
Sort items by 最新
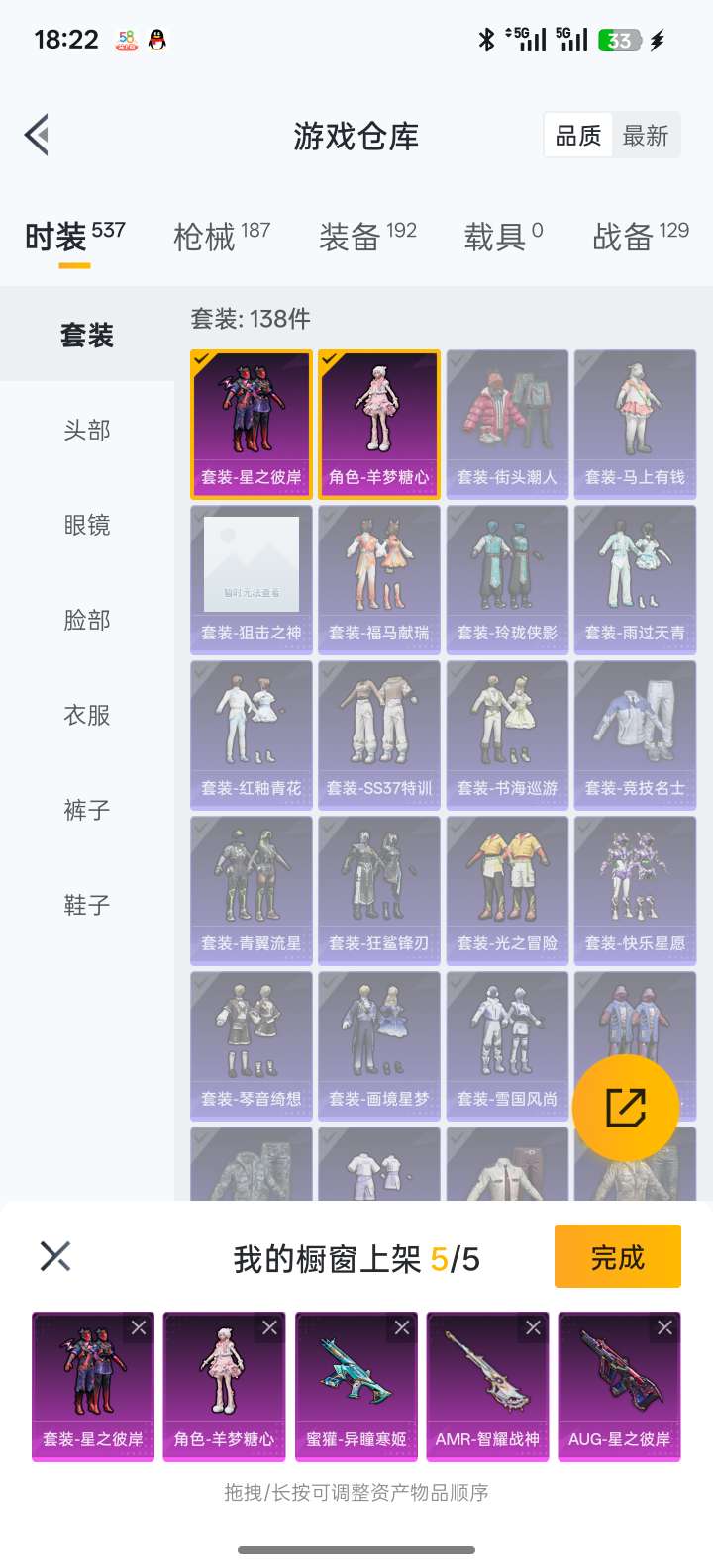[646, 136]
